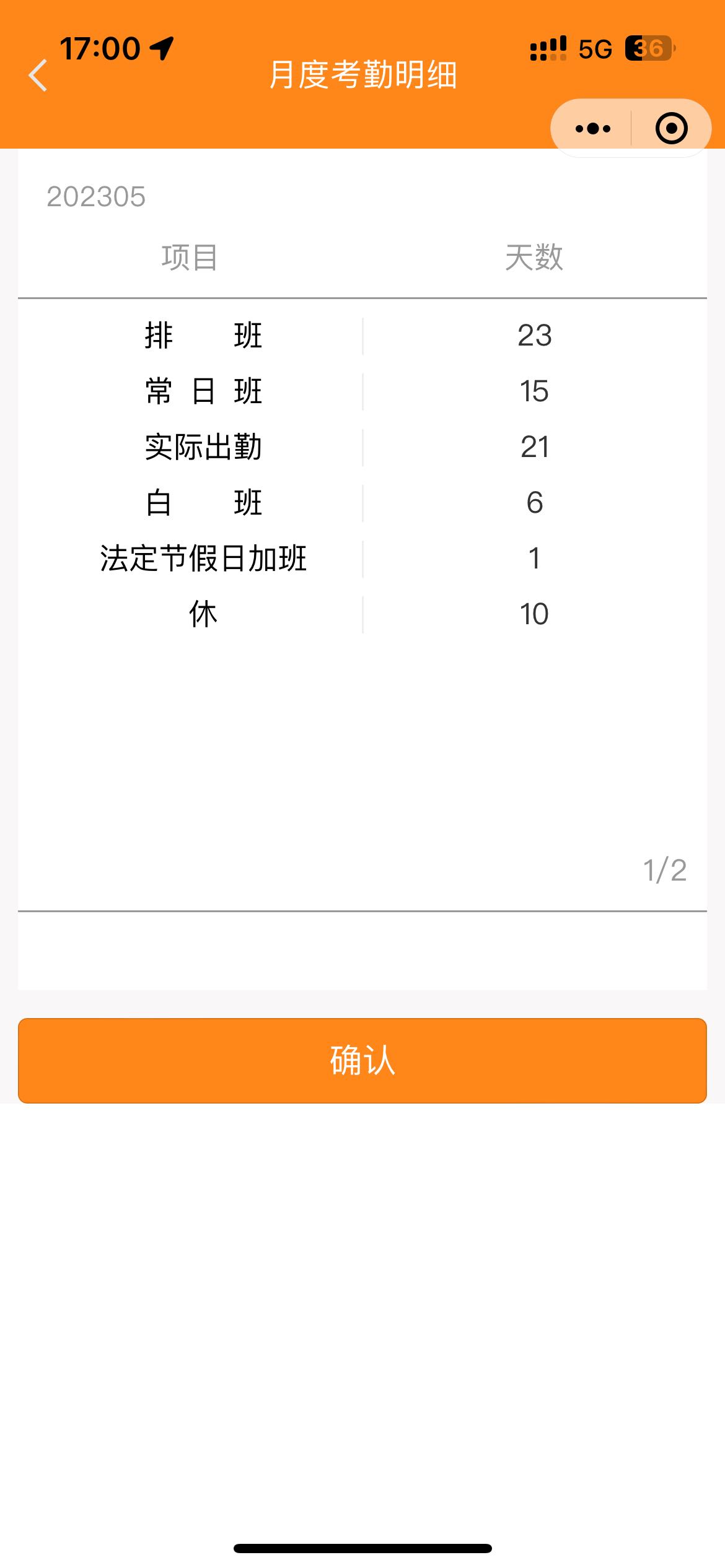725x1568 pixels.
Task: Close the mini program with the circle icon
Action: click(x=672, y=128)
